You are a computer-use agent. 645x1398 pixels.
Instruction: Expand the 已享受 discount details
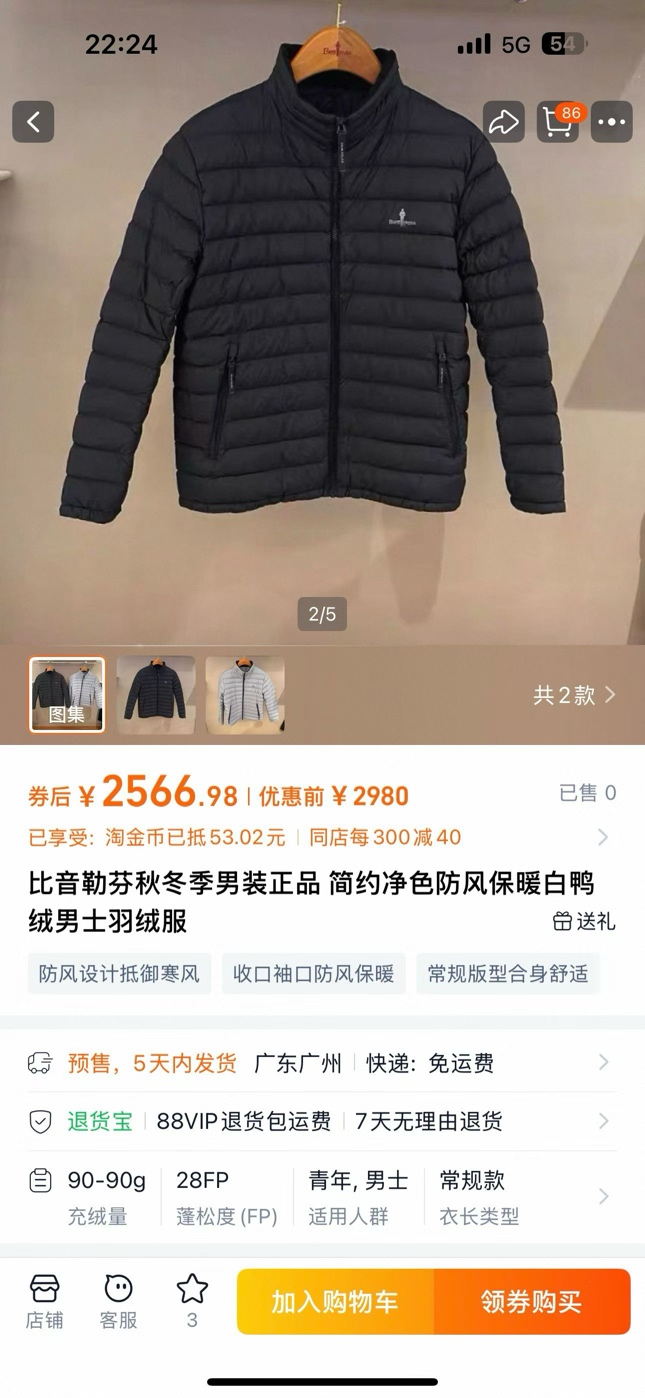tap(602, 837)
